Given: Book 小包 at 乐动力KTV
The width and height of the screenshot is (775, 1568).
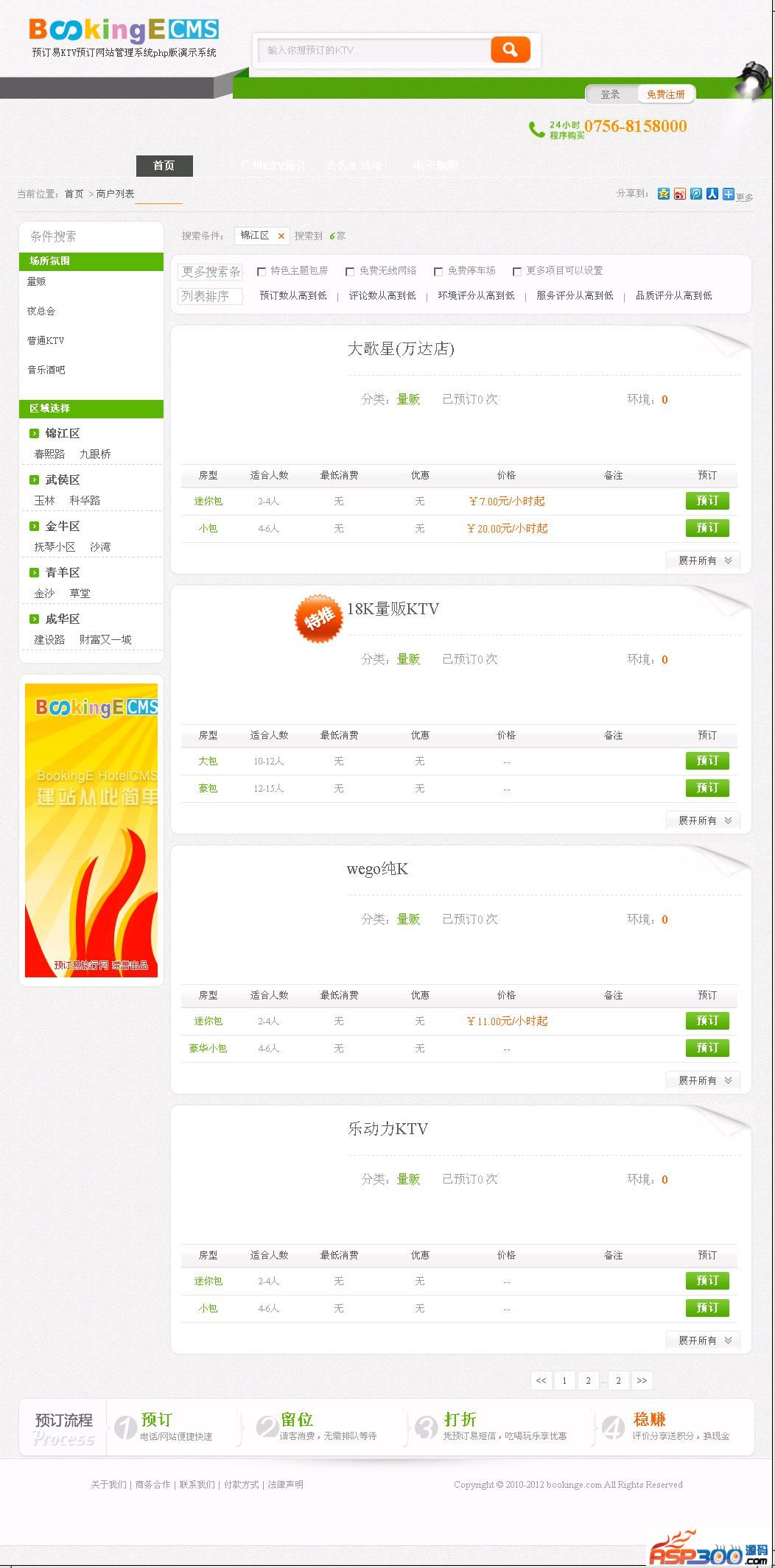Looking at the screenshot, I should [706, 1308].
